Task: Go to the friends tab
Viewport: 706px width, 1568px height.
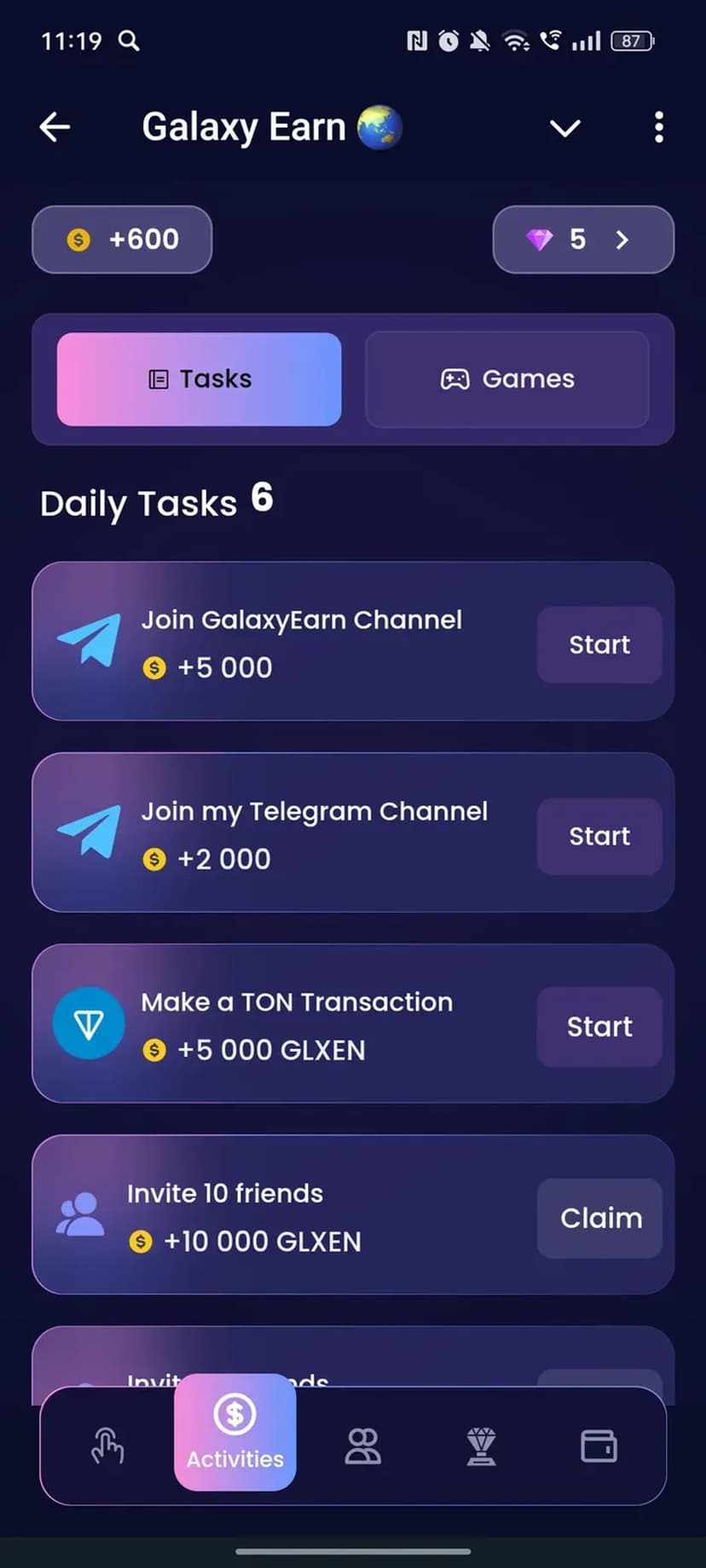Action: (362, 1446)
